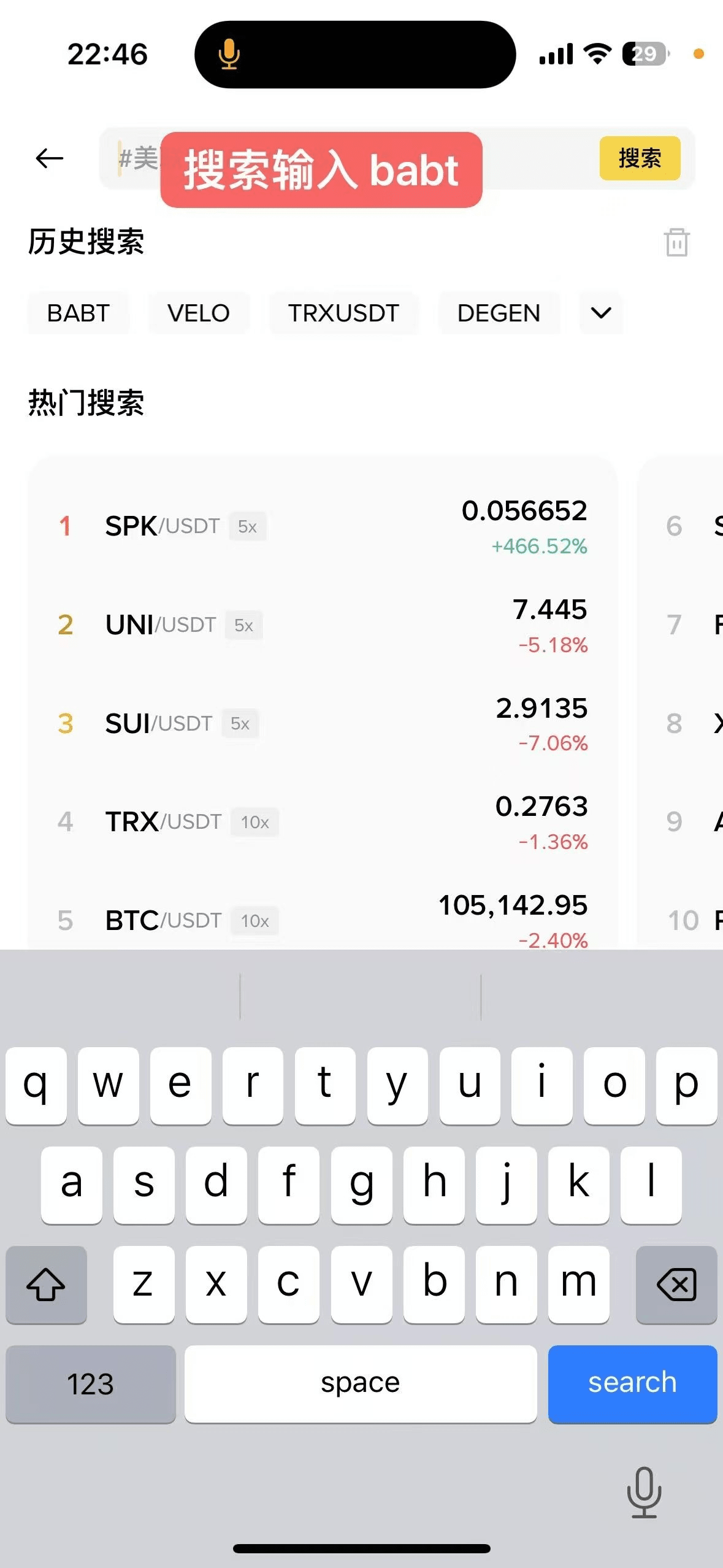Start dictation with the keyboard microphone
Viewport: 723px width, 1568px height.
644,1492
